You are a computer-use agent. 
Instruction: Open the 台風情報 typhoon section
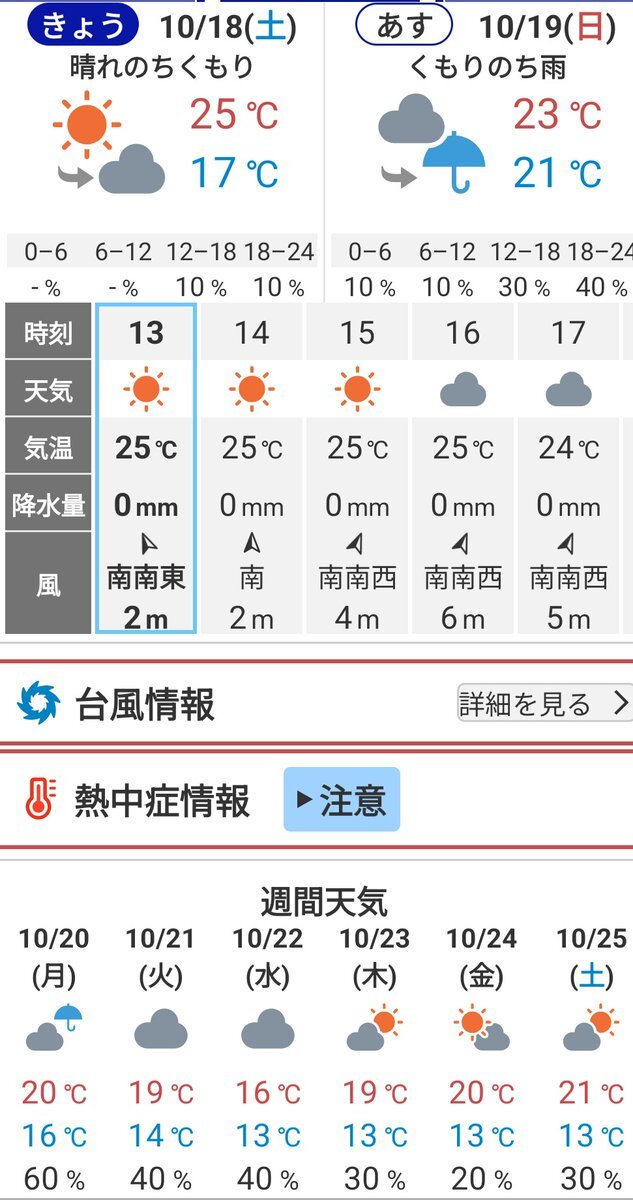[145, 705]
